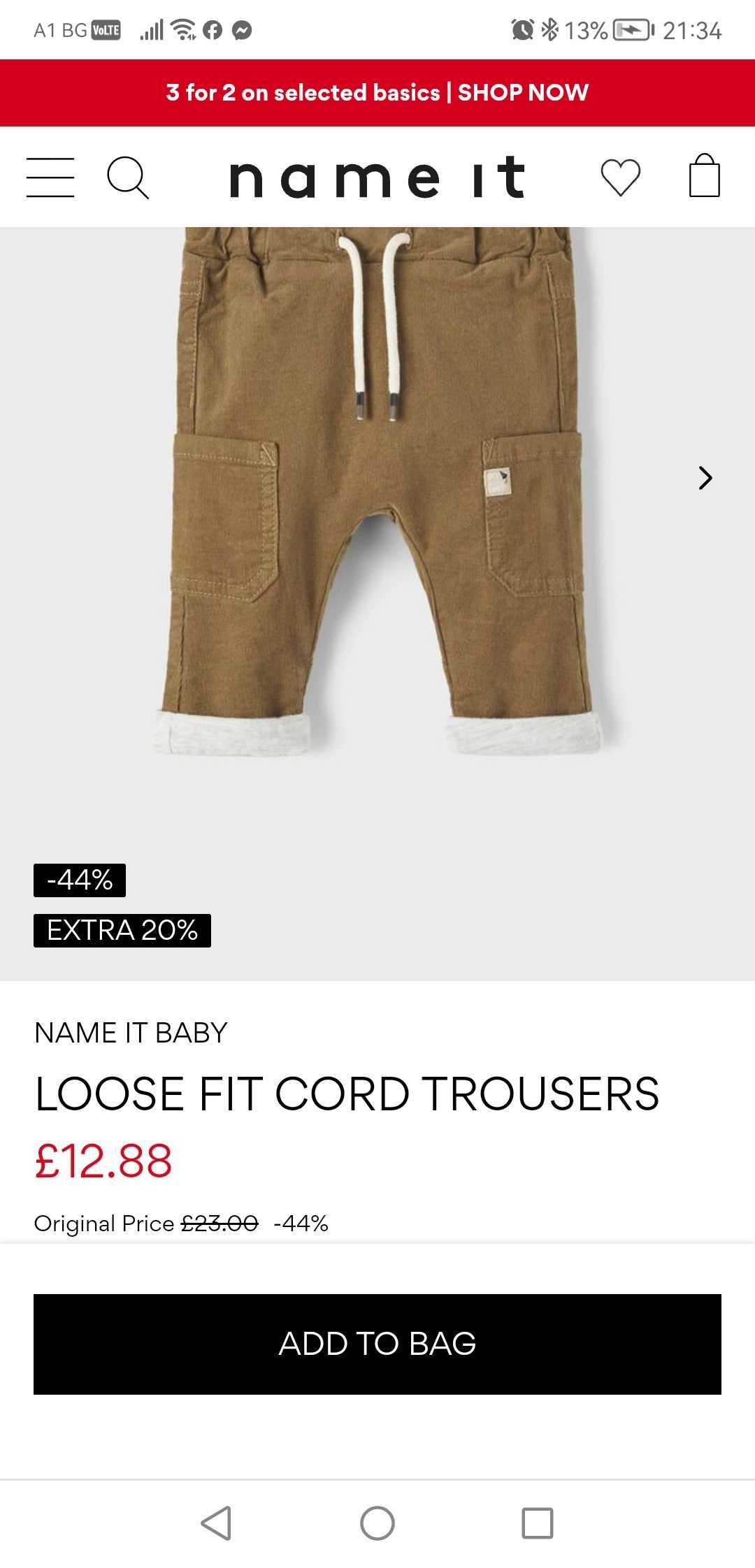Show the next product image

point(705,478)
